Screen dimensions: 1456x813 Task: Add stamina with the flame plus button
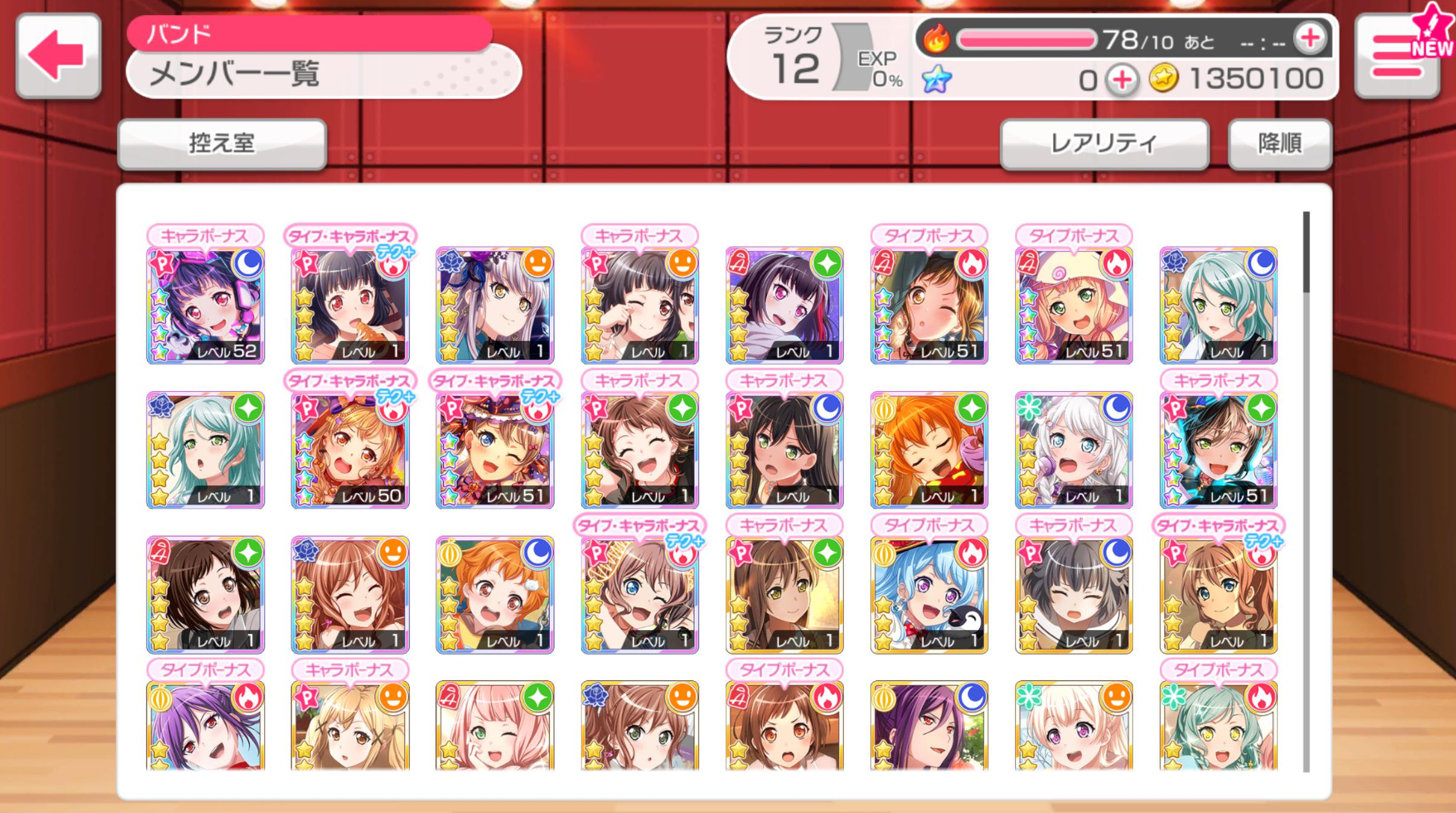pyautogui.click(x=1309, y=39)
